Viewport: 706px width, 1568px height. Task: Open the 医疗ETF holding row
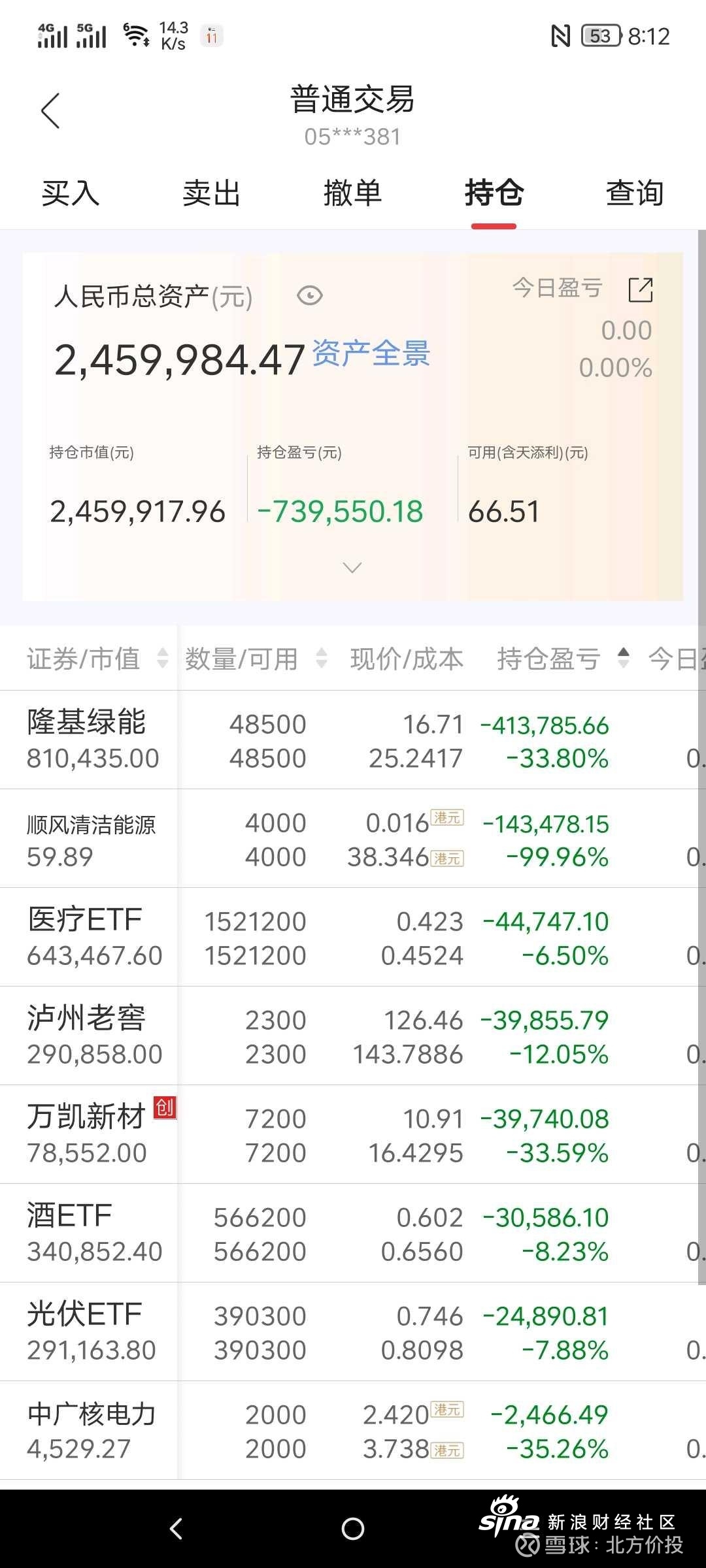tap(353, 938)
